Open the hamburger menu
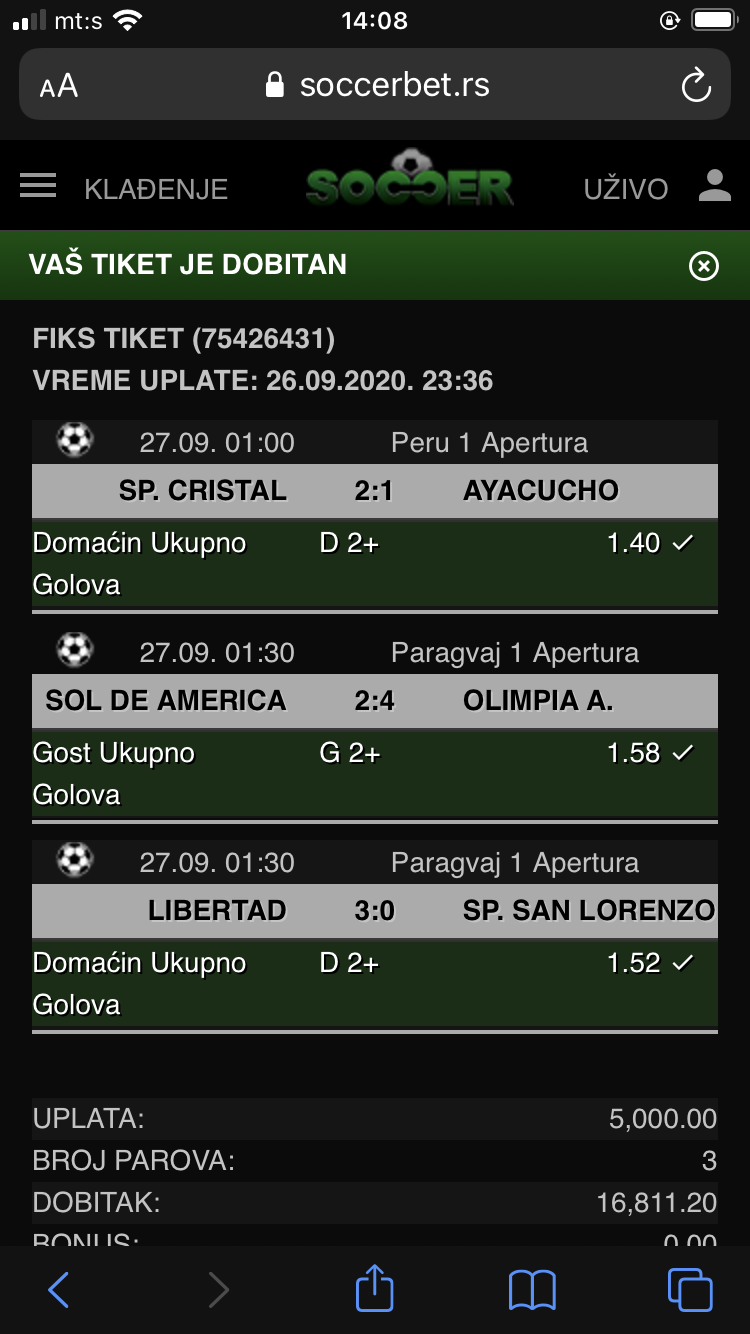The width and height of the screenshot is (750, 1334). coord(38,186)
